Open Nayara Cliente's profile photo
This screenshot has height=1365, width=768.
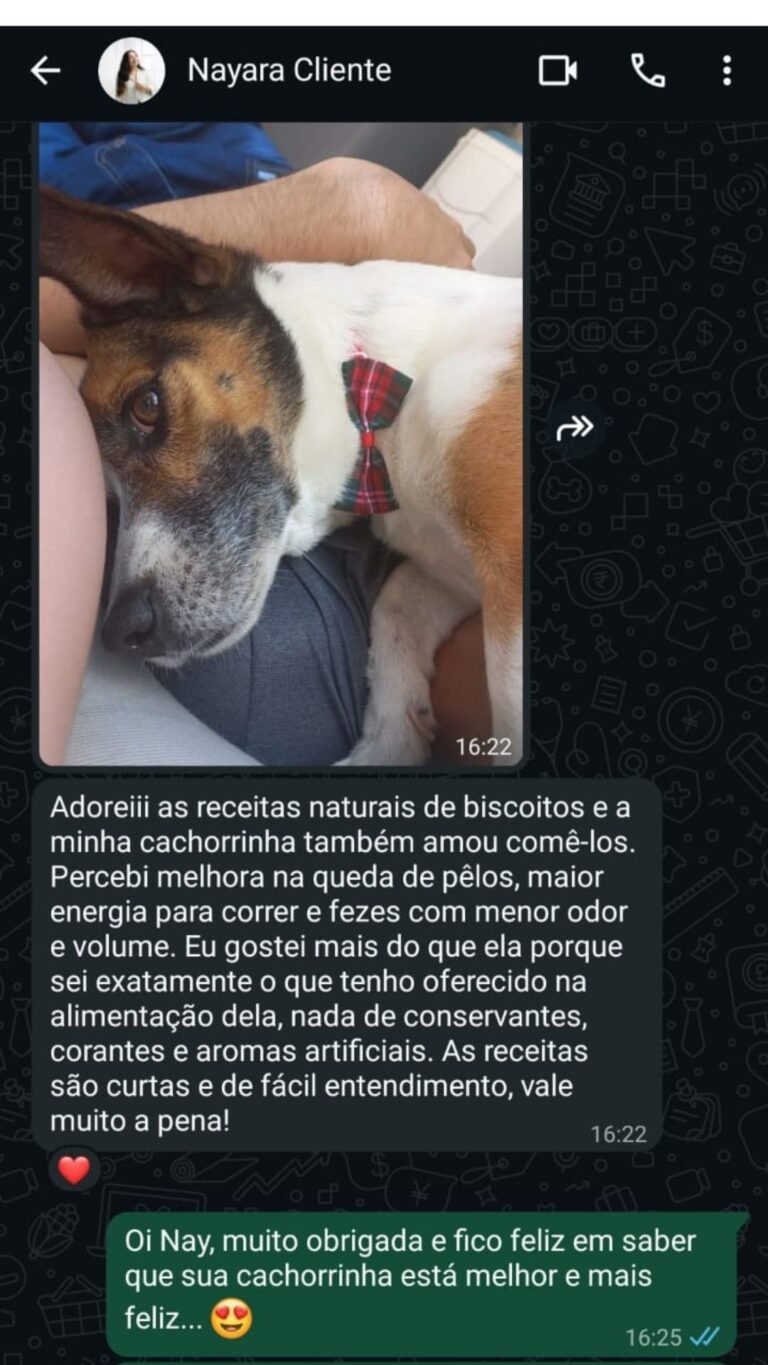click(131, 71)
